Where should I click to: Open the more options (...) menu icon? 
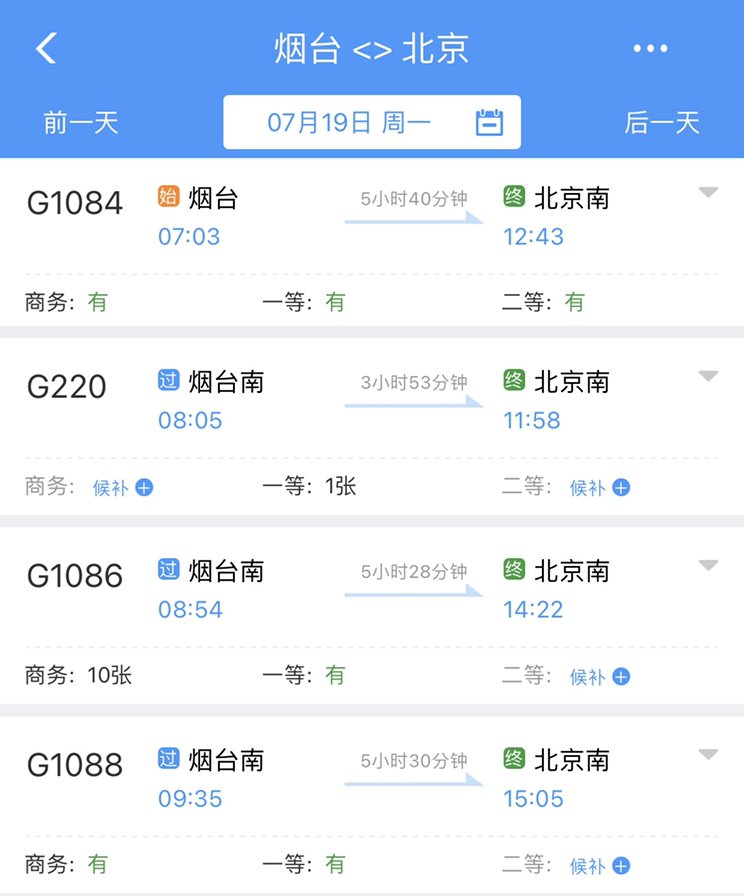[x=651, y=47]
